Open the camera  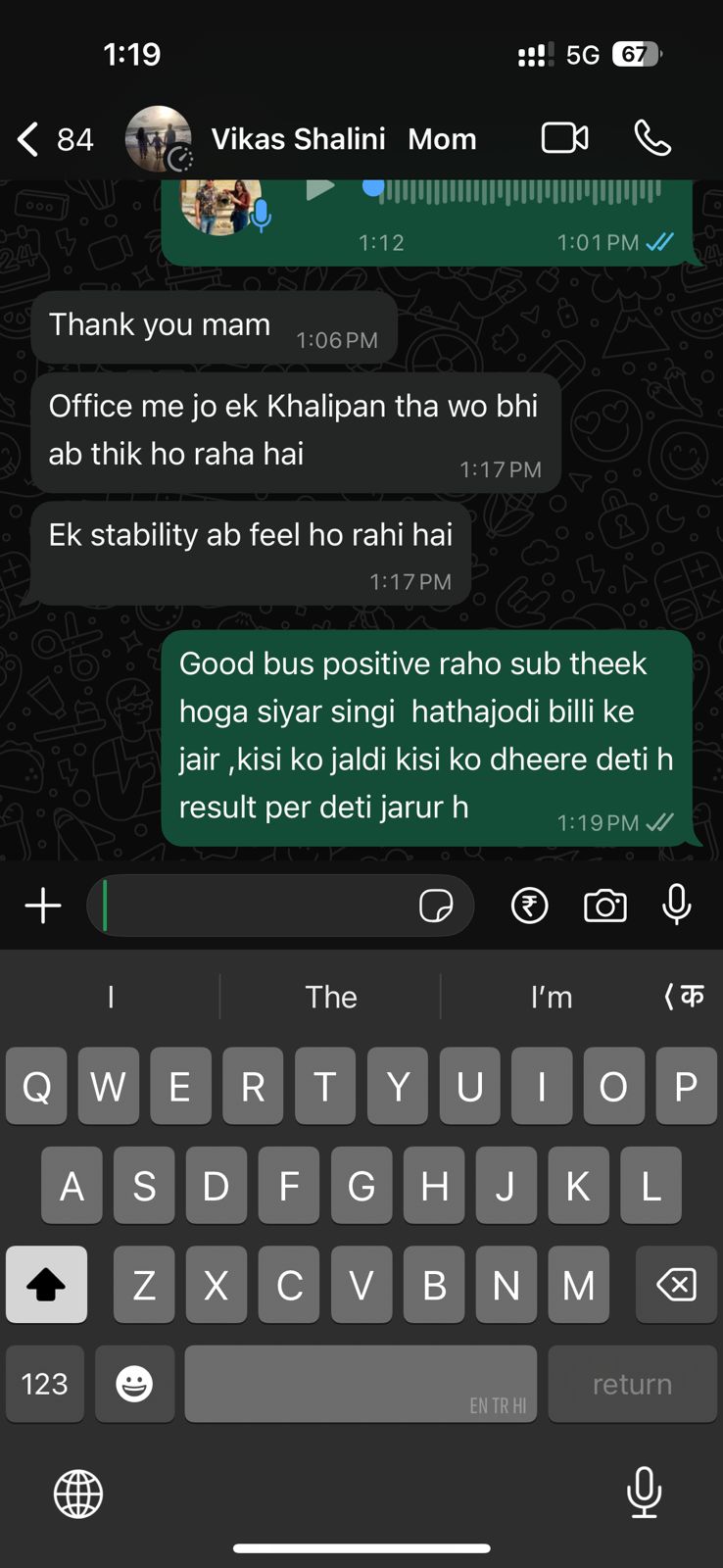604,906
